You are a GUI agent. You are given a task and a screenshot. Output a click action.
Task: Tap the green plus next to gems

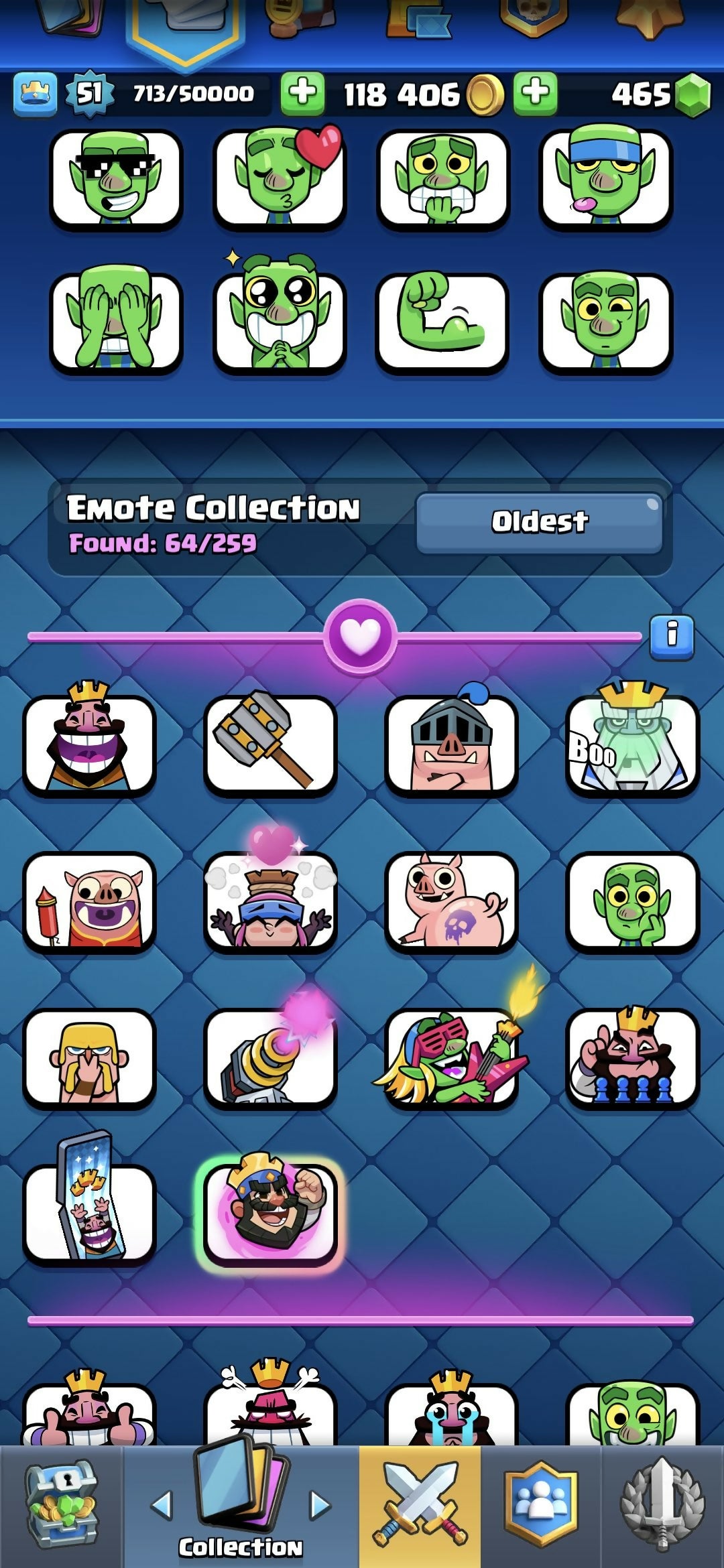535,93
